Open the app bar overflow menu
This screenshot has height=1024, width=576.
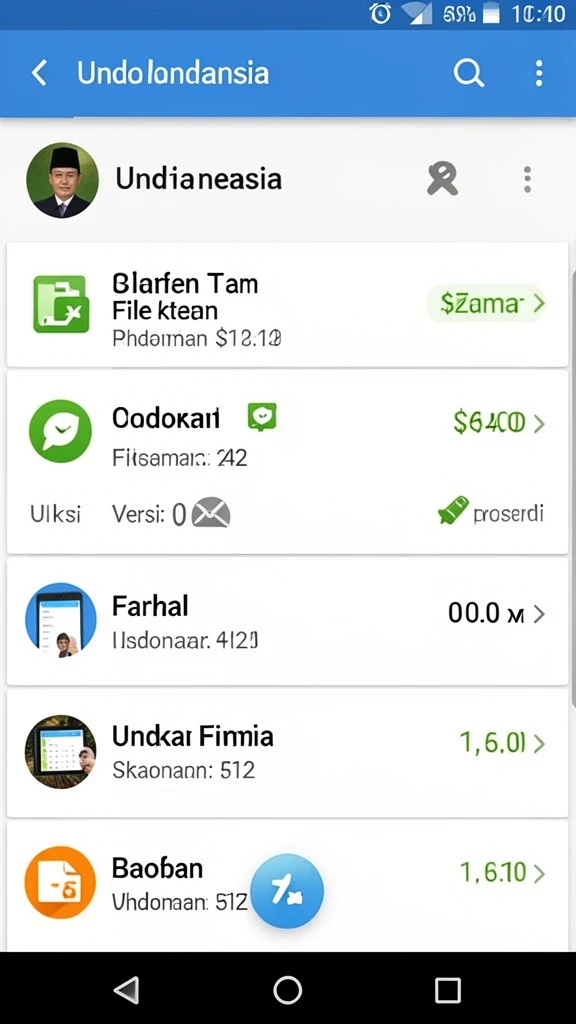click(539, 73)
